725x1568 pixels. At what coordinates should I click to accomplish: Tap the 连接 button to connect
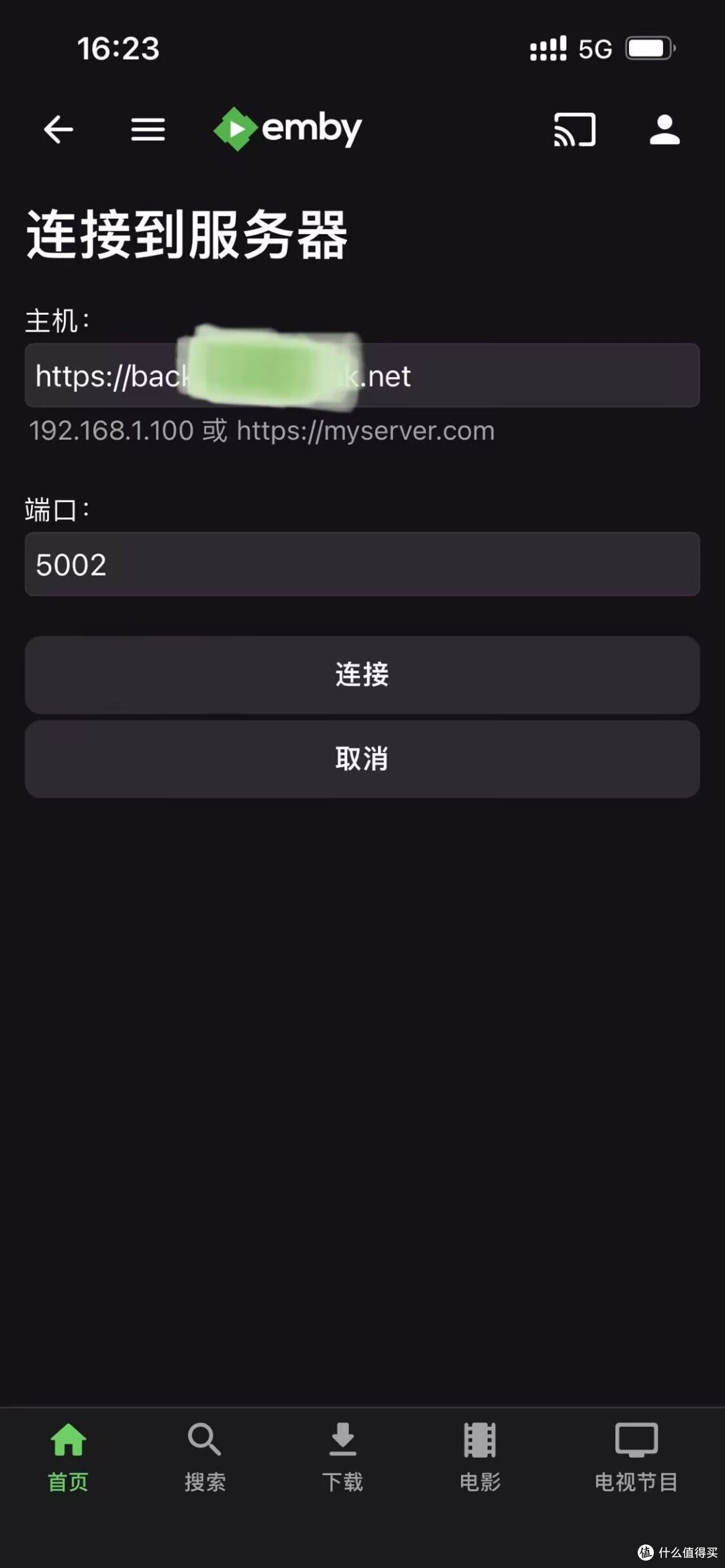coord(362,675)
